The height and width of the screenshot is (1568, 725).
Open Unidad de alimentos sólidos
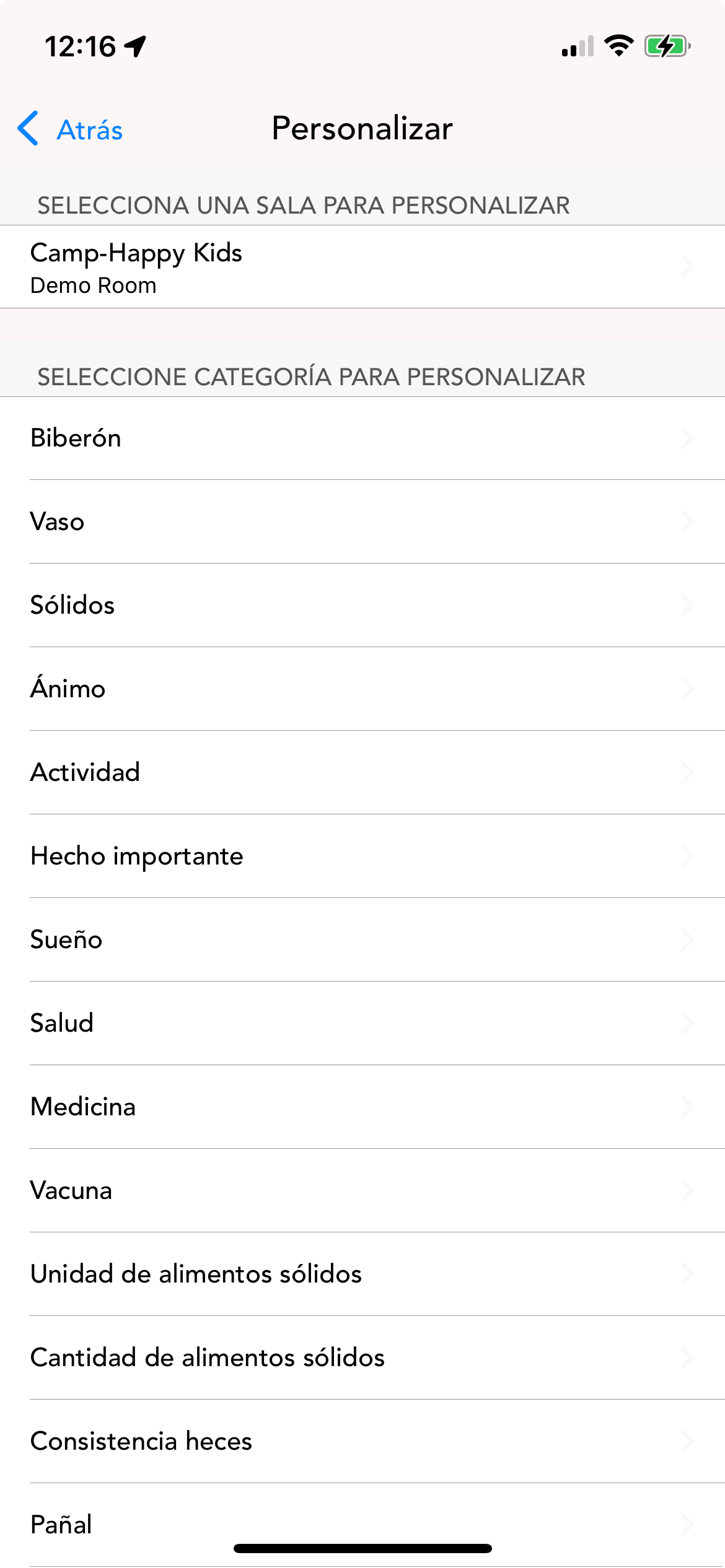(x=362, y=1274)
